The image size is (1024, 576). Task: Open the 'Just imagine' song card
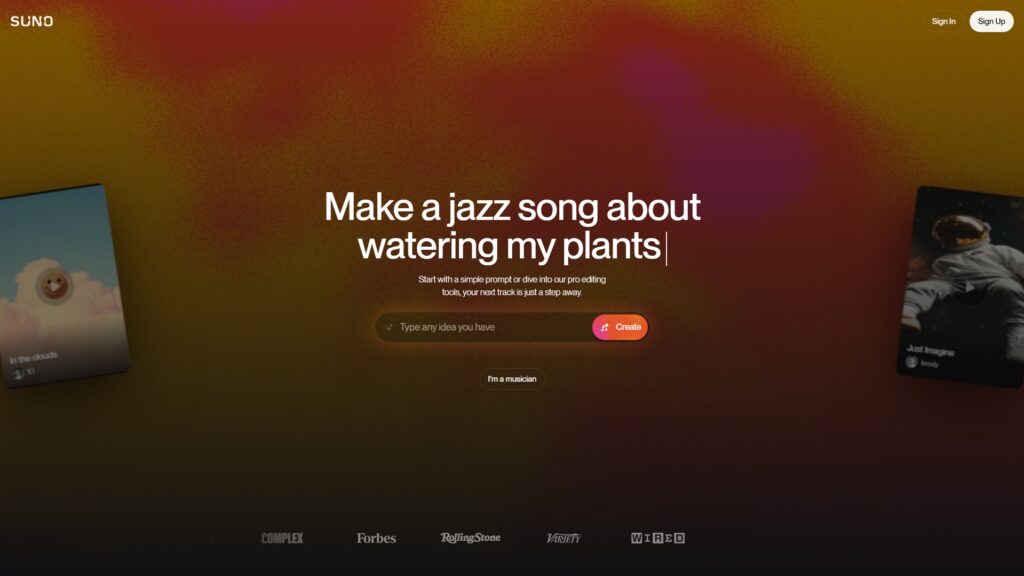[960, 285]
